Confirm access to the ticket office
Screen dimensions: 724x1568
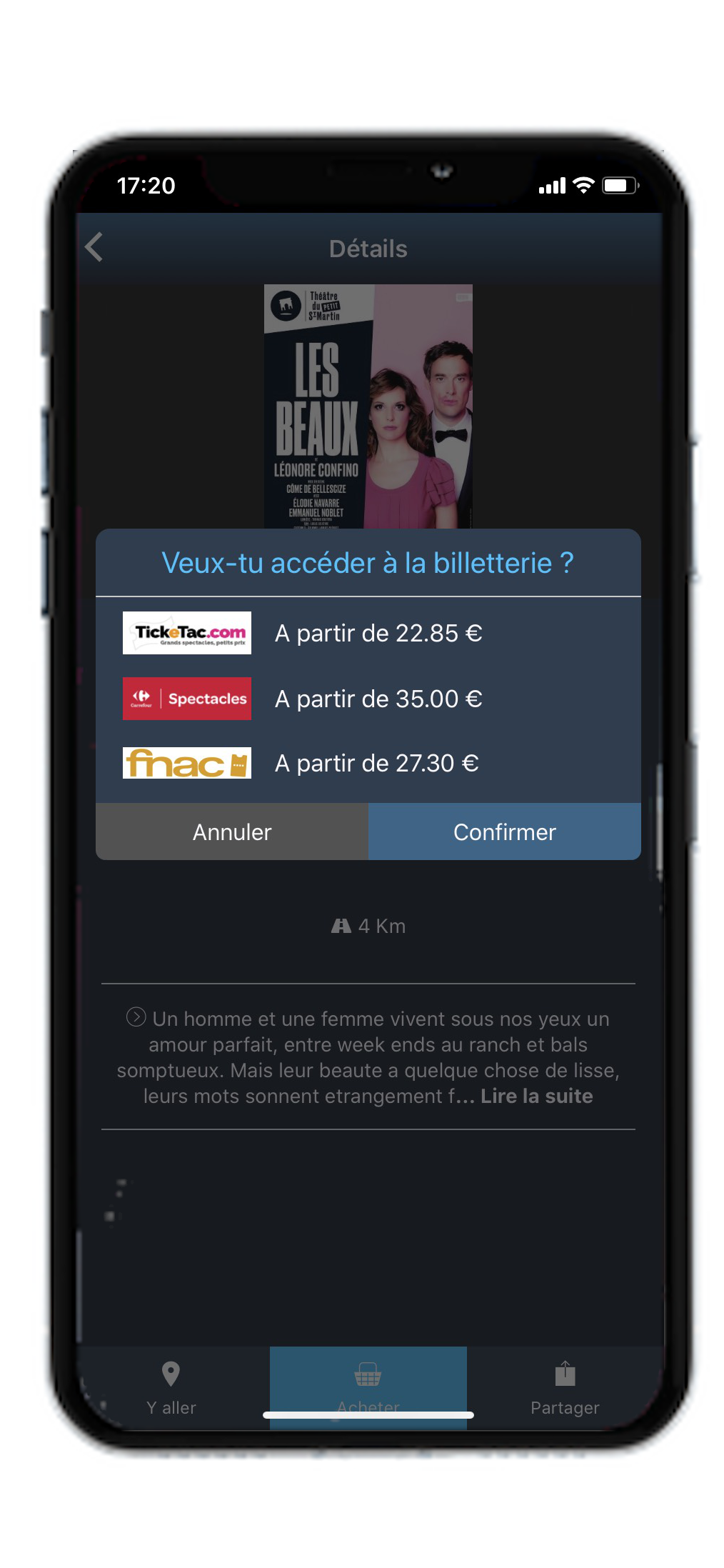click(504, 832)
